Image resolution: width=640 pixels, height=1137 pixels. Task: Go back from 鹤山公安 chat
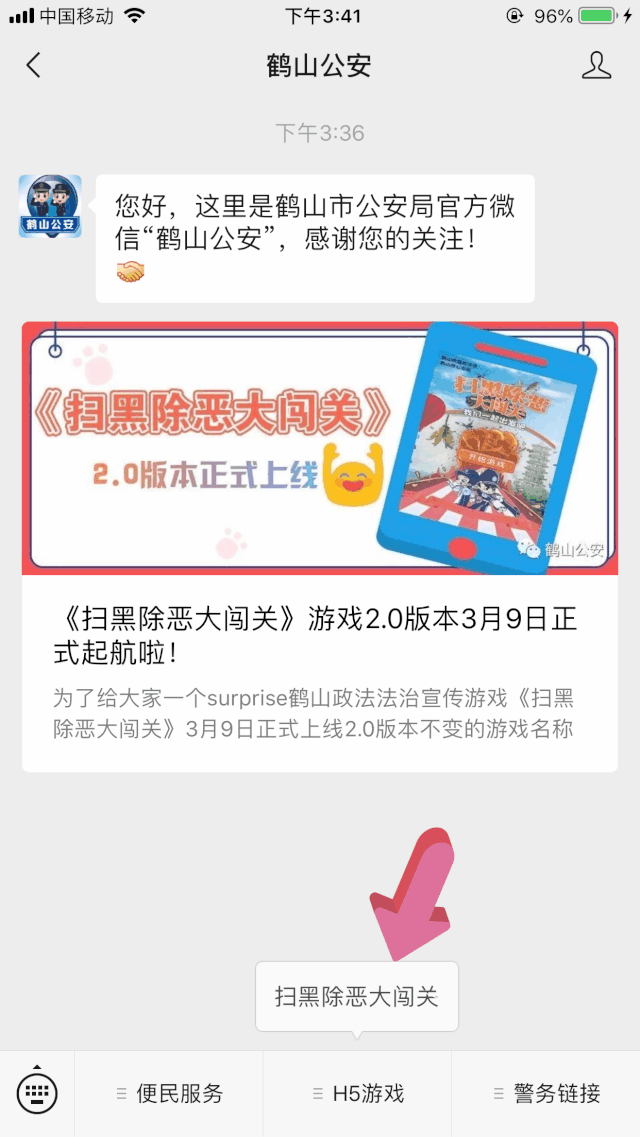(34, 66)
